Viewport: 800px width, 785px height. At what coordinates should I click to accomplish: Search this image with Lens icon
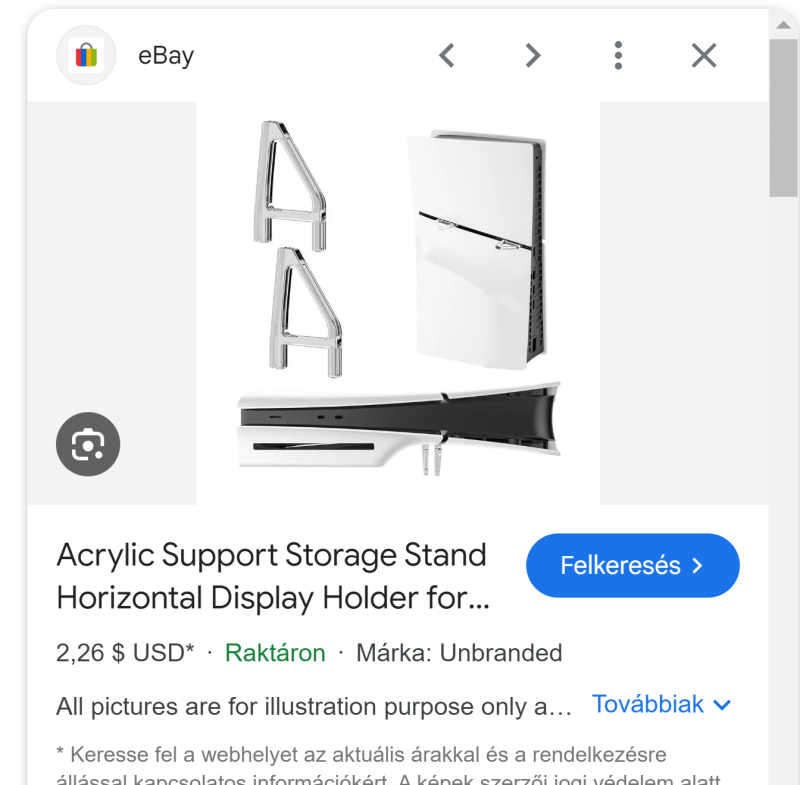point(88,443)
